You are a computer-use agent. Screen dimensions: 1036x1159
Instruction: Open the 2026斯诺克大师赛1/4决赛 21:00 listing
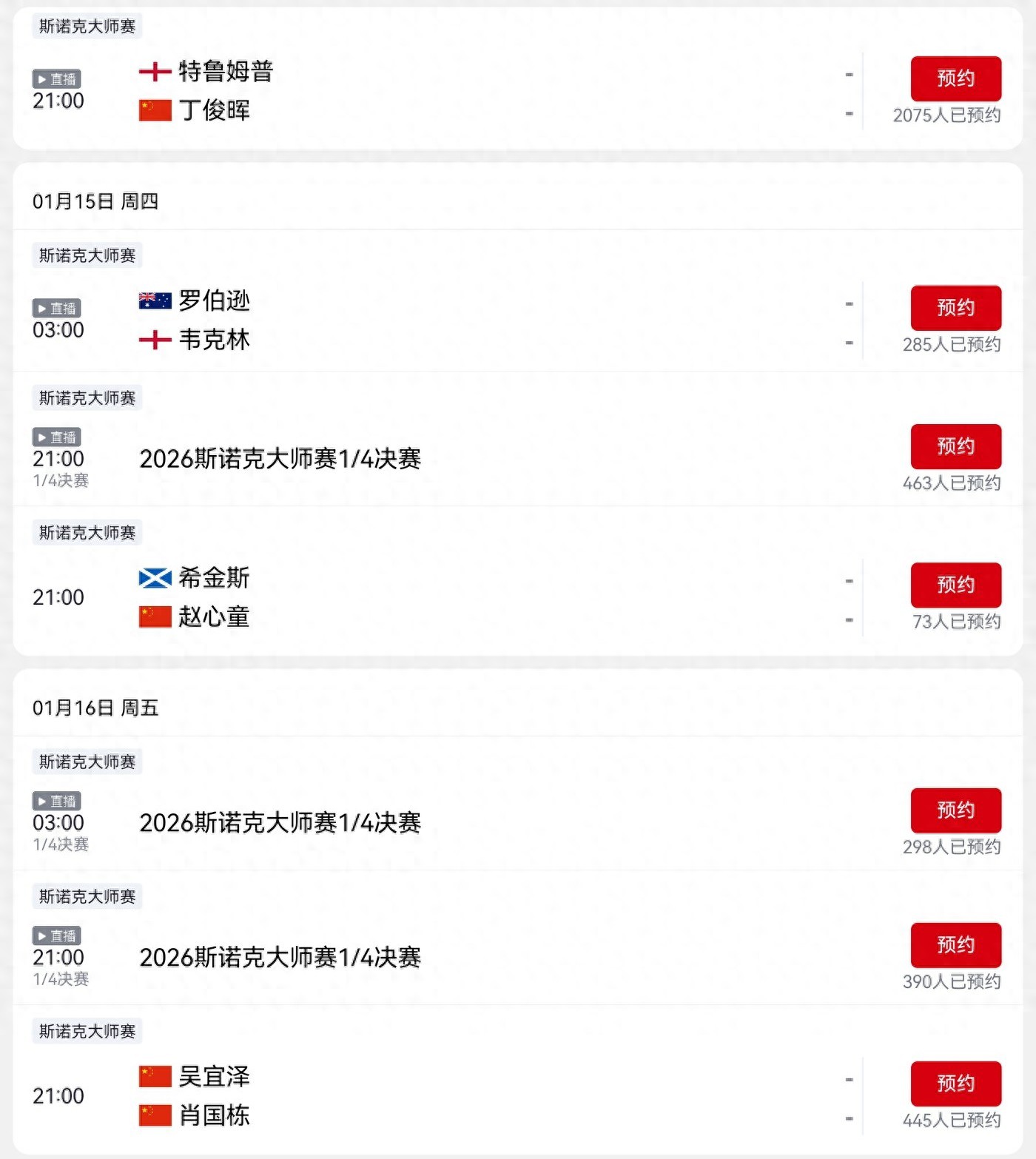click(x=281, y=459)
